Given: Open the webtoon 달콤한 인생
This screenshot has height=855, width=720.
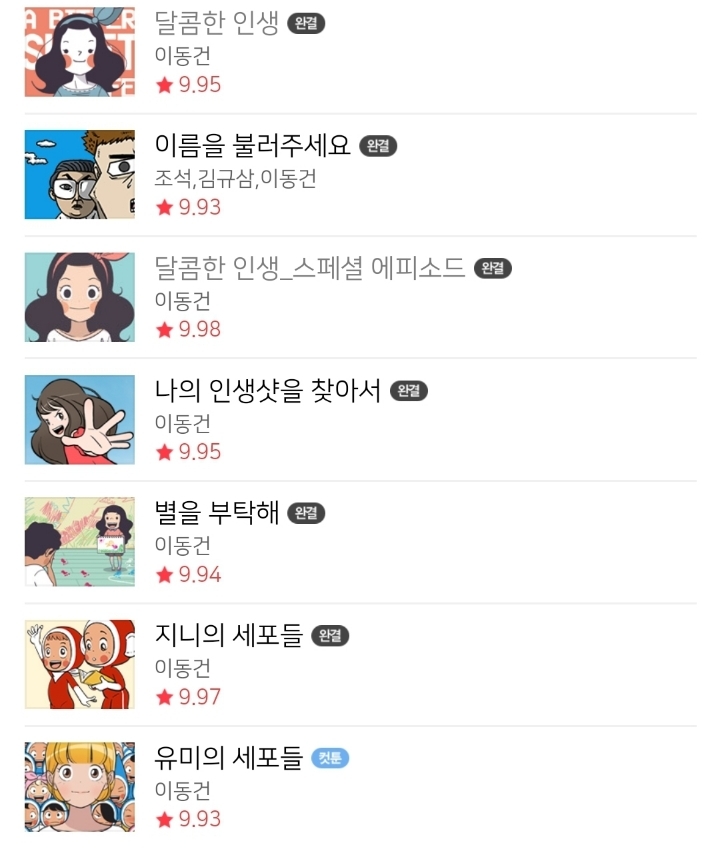Looking at the screenshot, I should [360, 52].
